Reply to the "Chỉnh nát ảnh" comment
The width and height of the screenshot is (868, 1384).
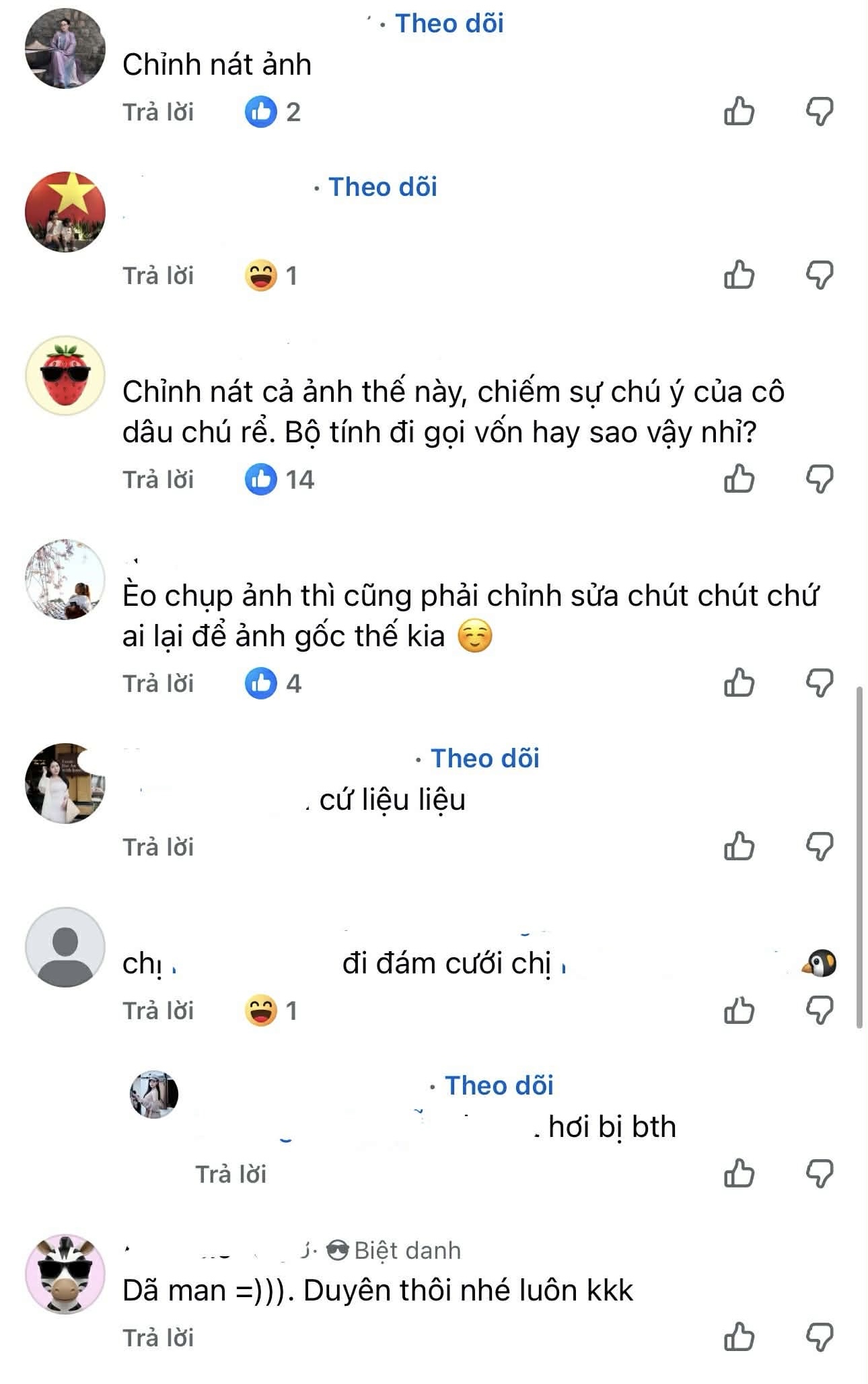tap(158, 112)
